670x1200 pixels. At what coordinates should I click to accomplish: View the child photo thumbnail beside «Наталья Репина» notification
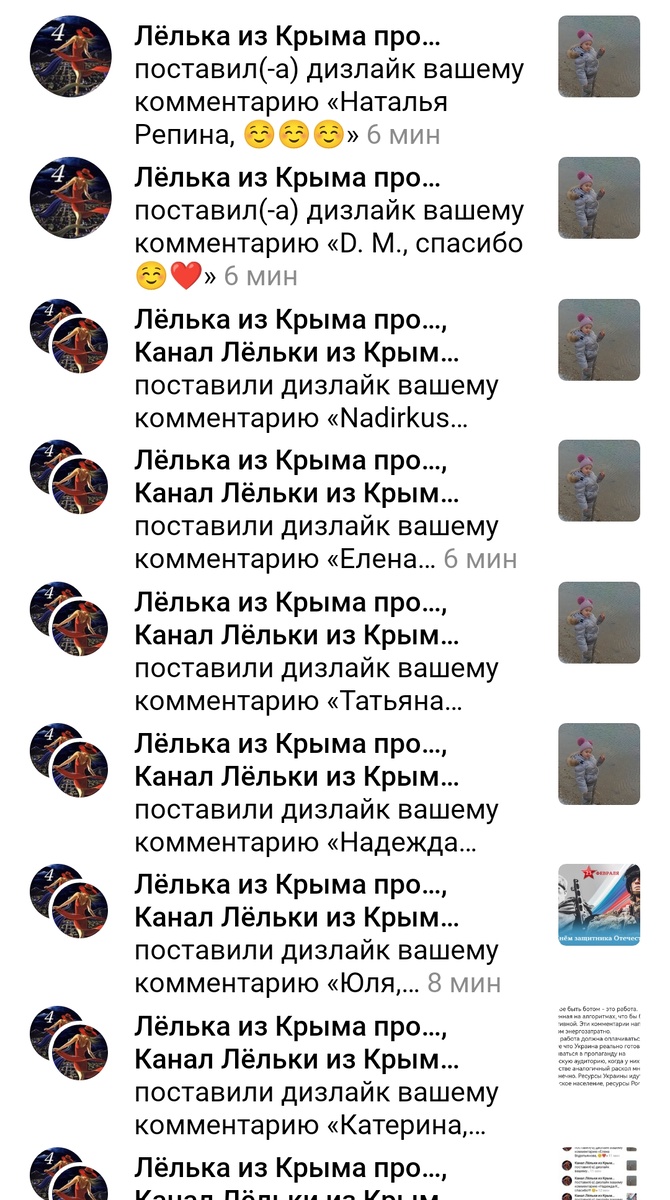[598, 56]
